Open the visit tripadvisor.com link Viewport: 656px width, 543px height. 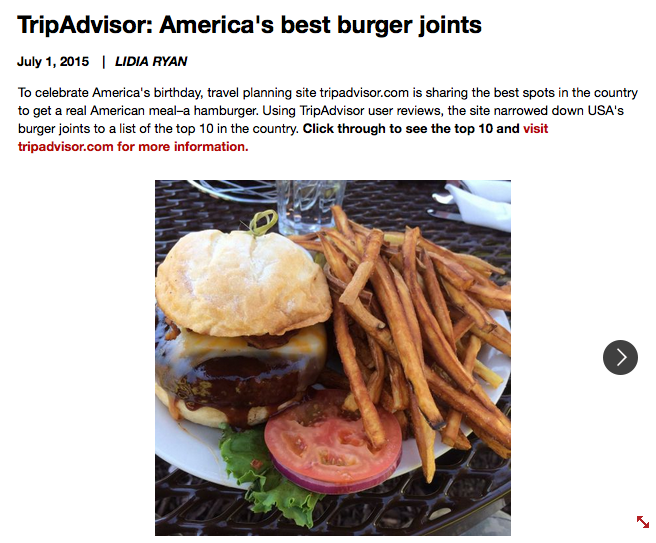(x=133, y=147)
